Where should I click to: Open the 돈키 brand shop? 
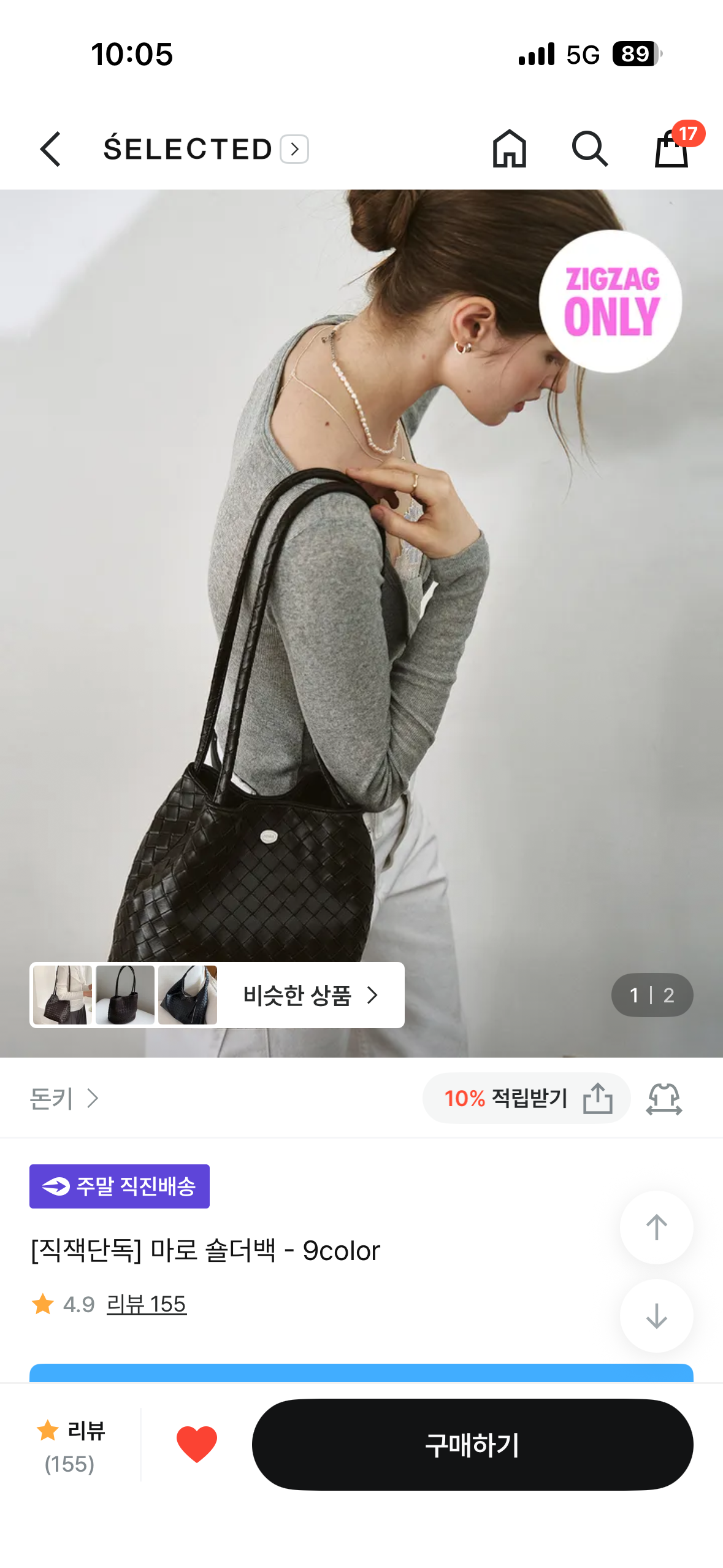tap(64, 1098)
